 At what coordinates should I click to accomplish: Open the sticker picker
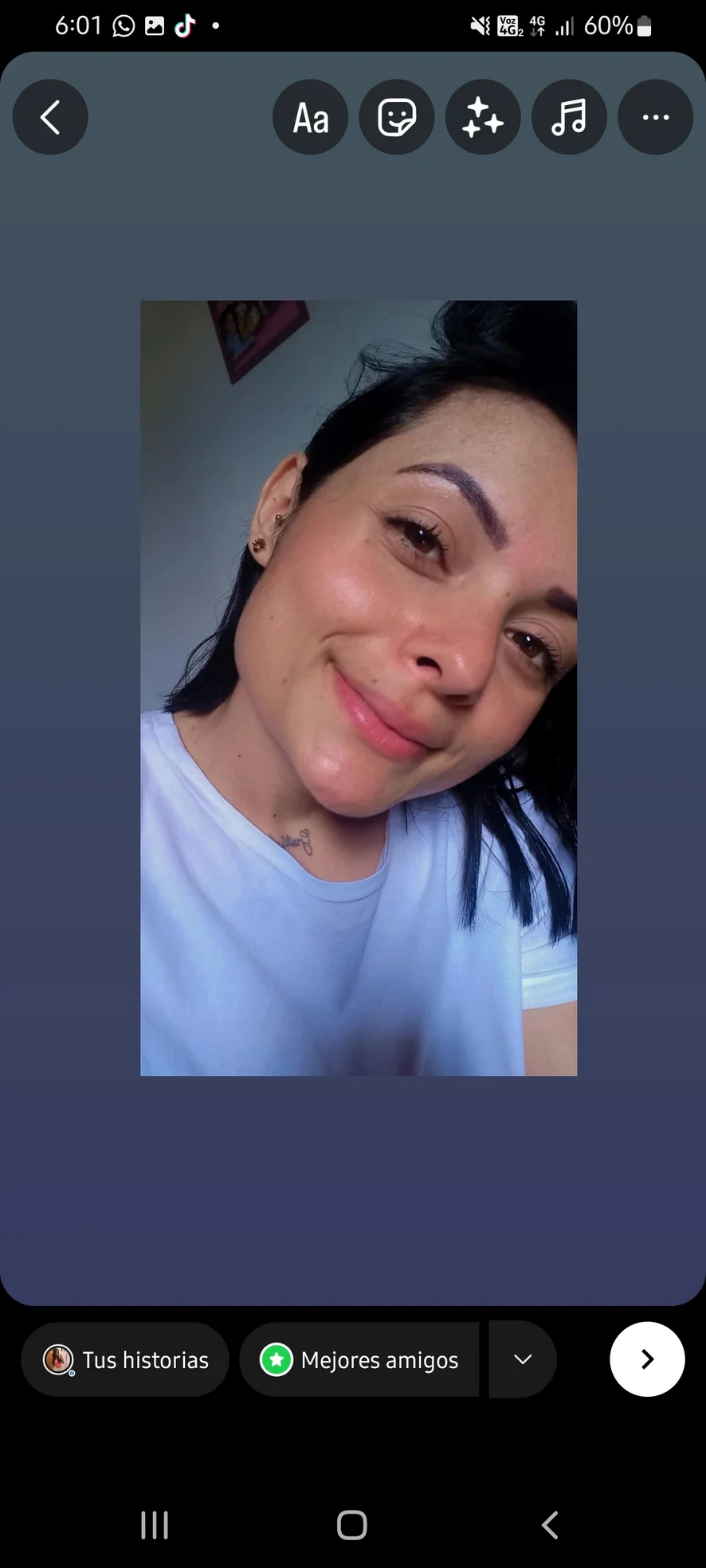tap(397, 117)
